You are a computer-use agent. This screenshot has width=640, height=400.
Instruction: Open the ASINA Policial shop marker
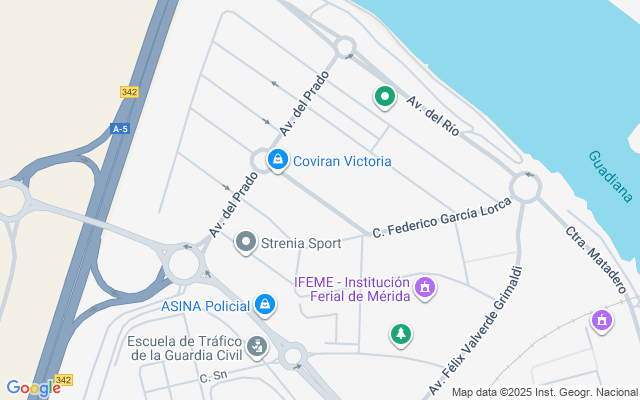[x=265, y=303]
